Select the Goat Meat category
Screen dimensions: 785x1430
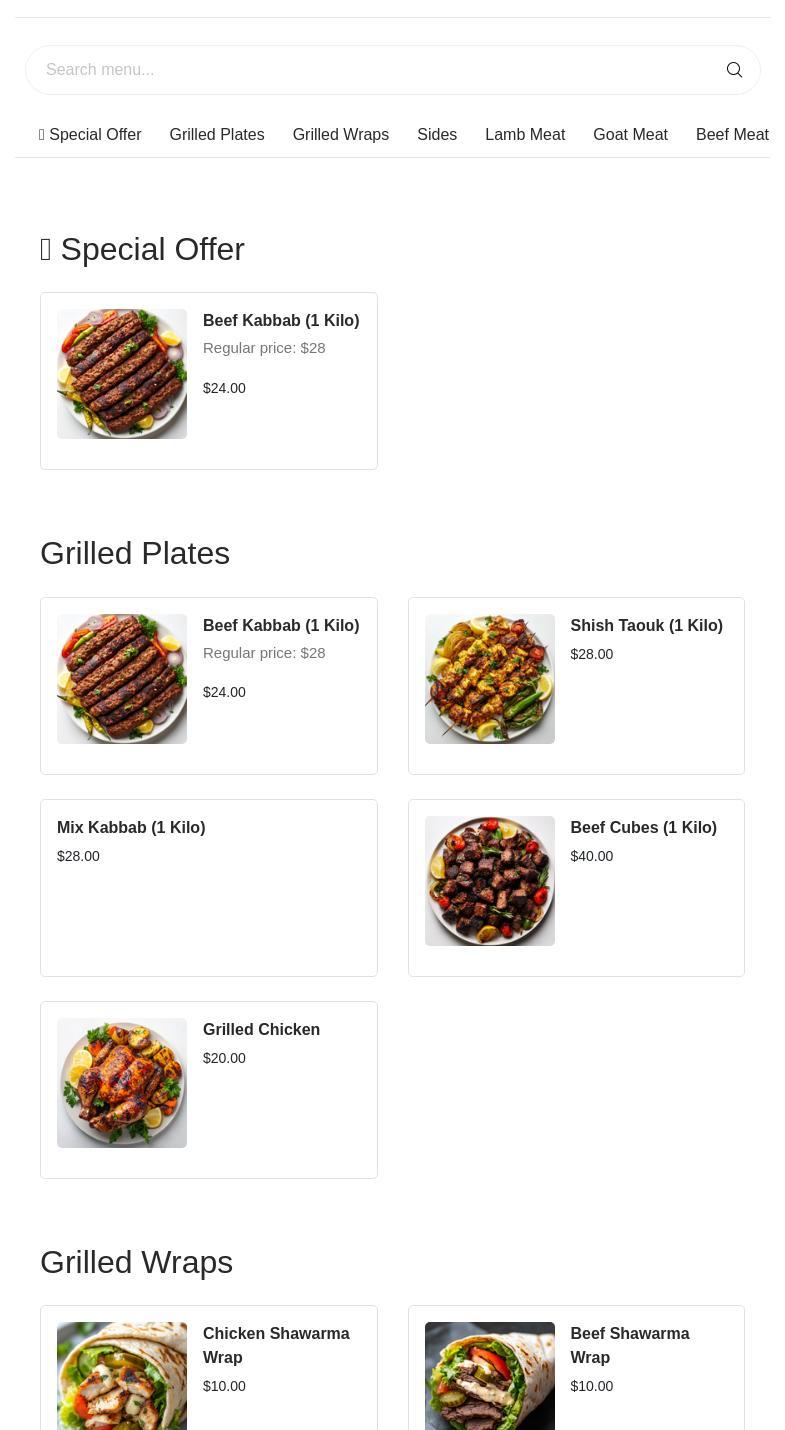click(x=630, y=135)
